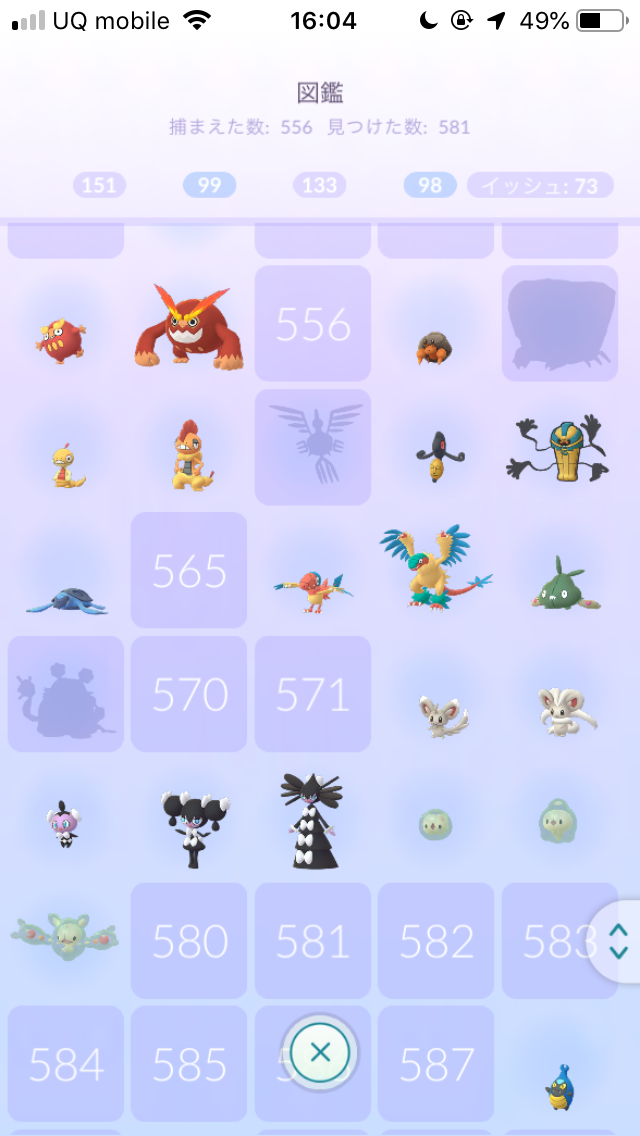The image size is (640, 1136).
Task: Close the Pokédex with X button
Action: click(x=320, y=1051)
